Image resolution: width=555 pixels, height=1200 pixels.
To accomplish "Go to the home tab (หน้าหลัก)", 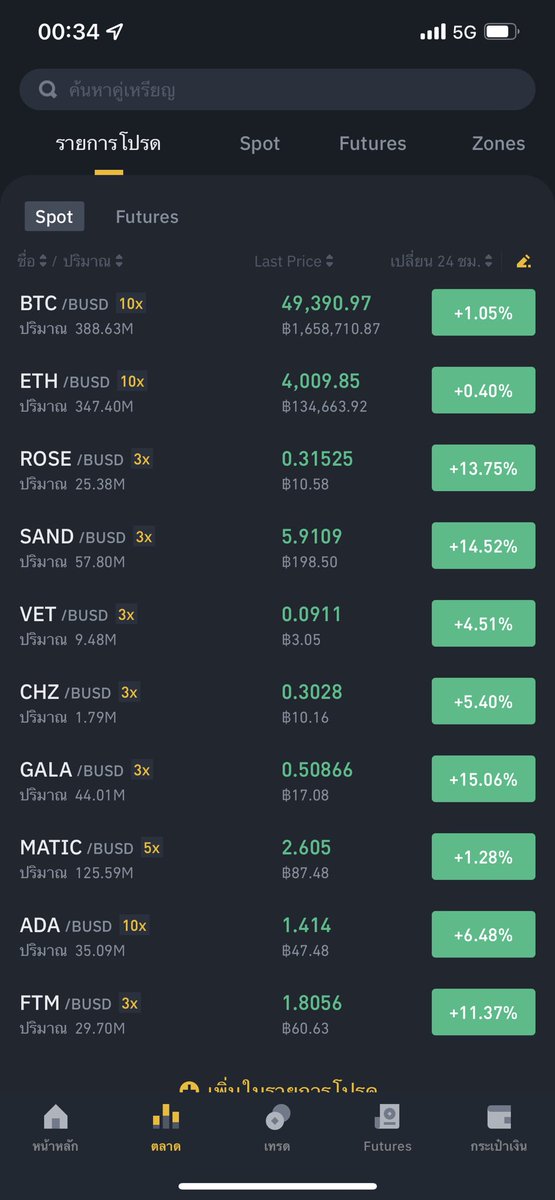I will [55, 1128].
